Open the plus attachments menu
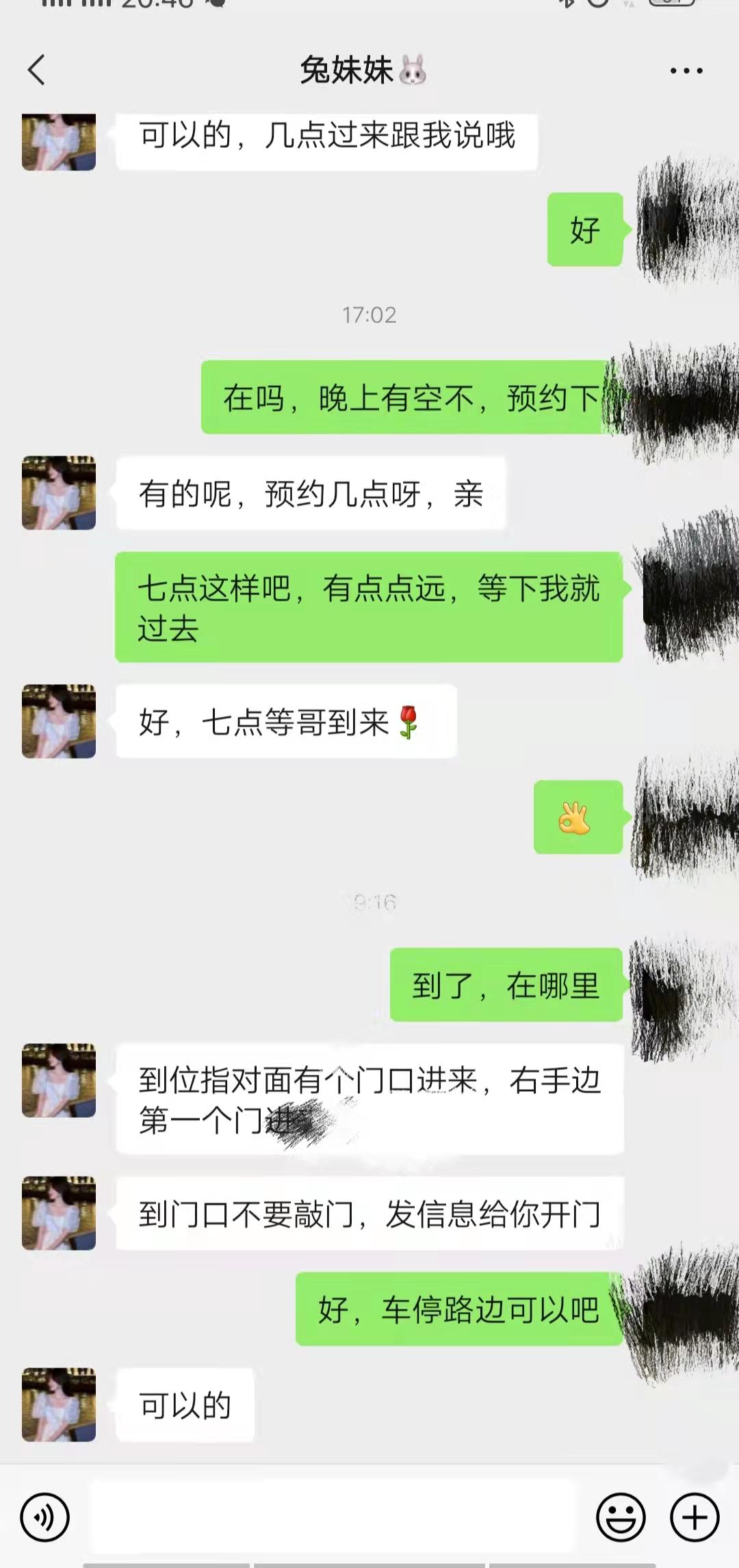The height and width of the screenshot is (1568, 739). pyautogui.click(x=695, y=1517)
